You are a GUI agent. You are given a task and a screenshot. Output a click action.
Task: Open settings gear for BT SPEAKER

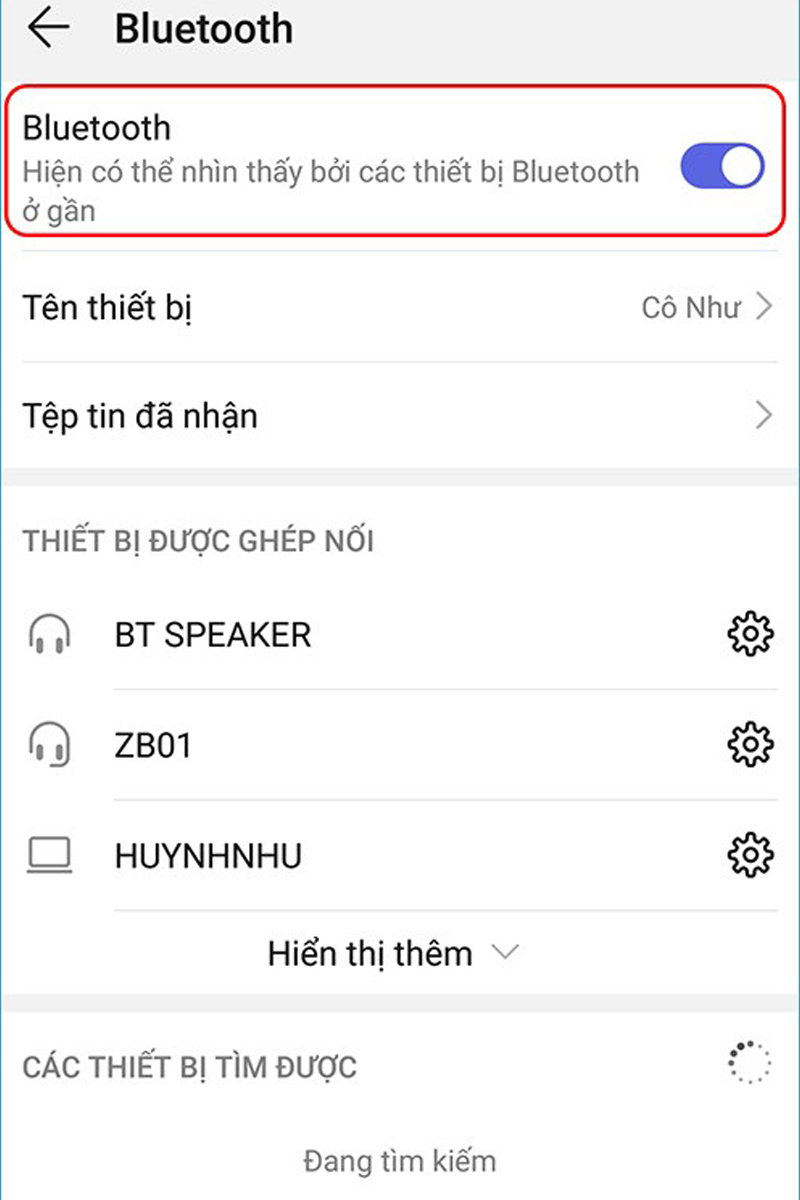click(750, 634)
